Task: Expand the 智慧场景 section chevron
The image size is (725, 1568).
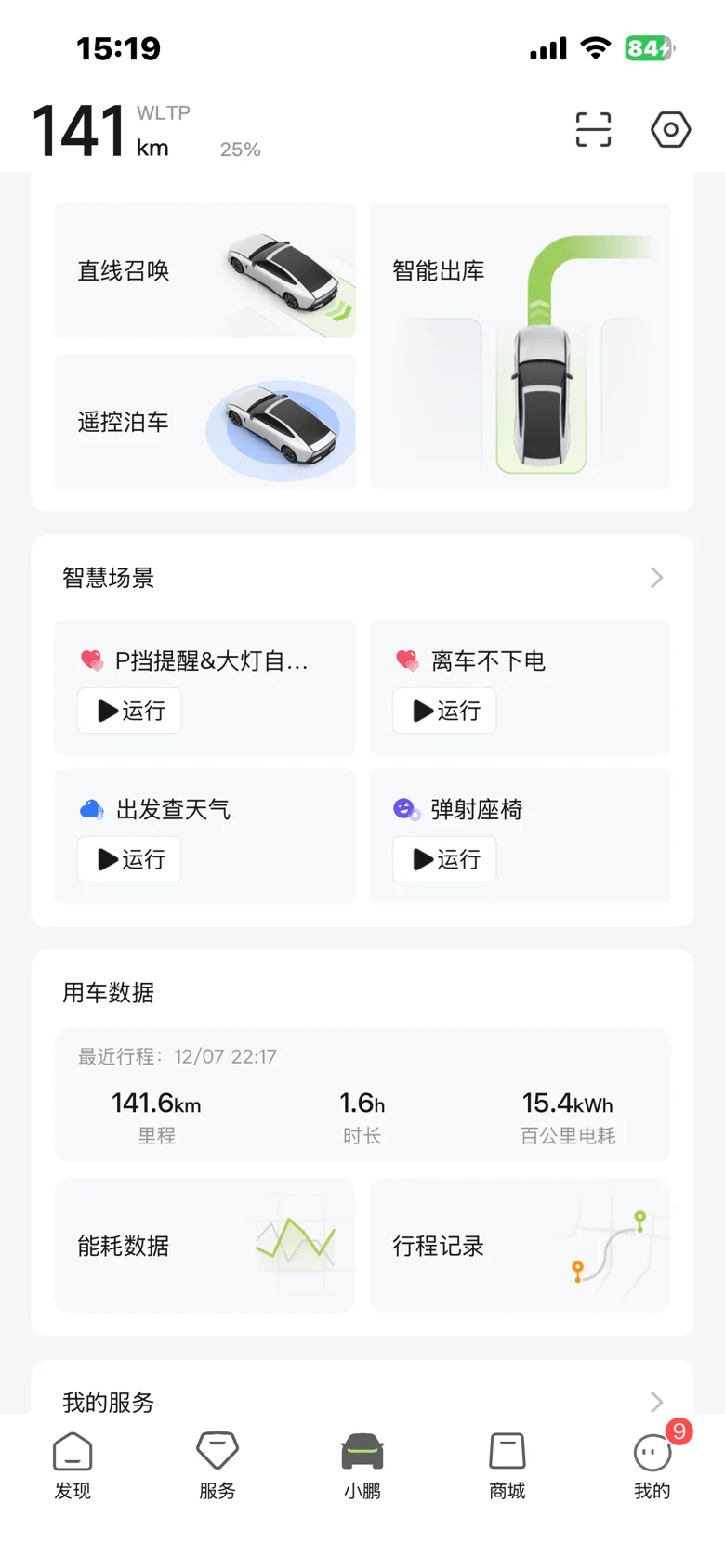Action: pos(656,578)
